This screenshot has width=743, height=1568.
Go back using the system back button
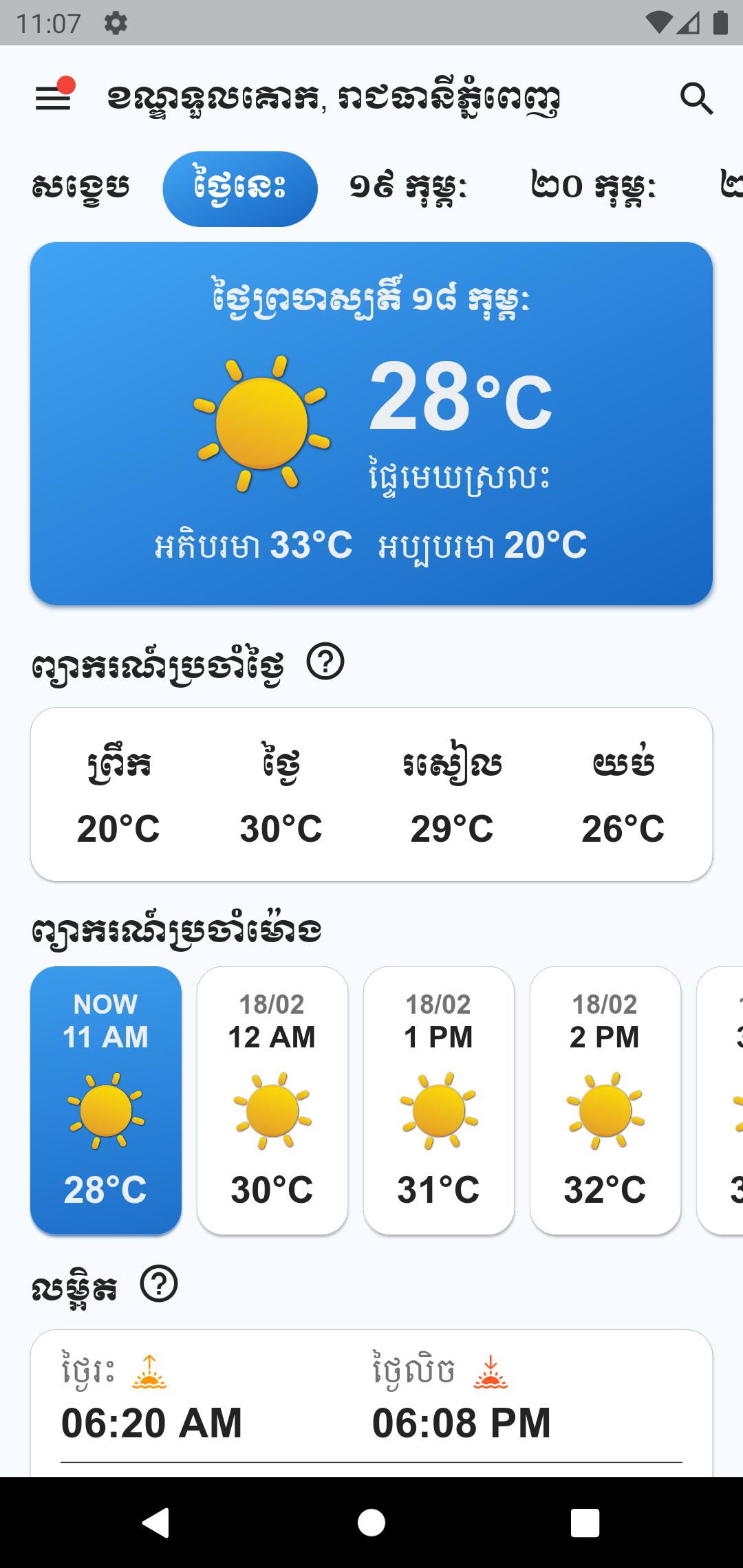point(156,1522)
